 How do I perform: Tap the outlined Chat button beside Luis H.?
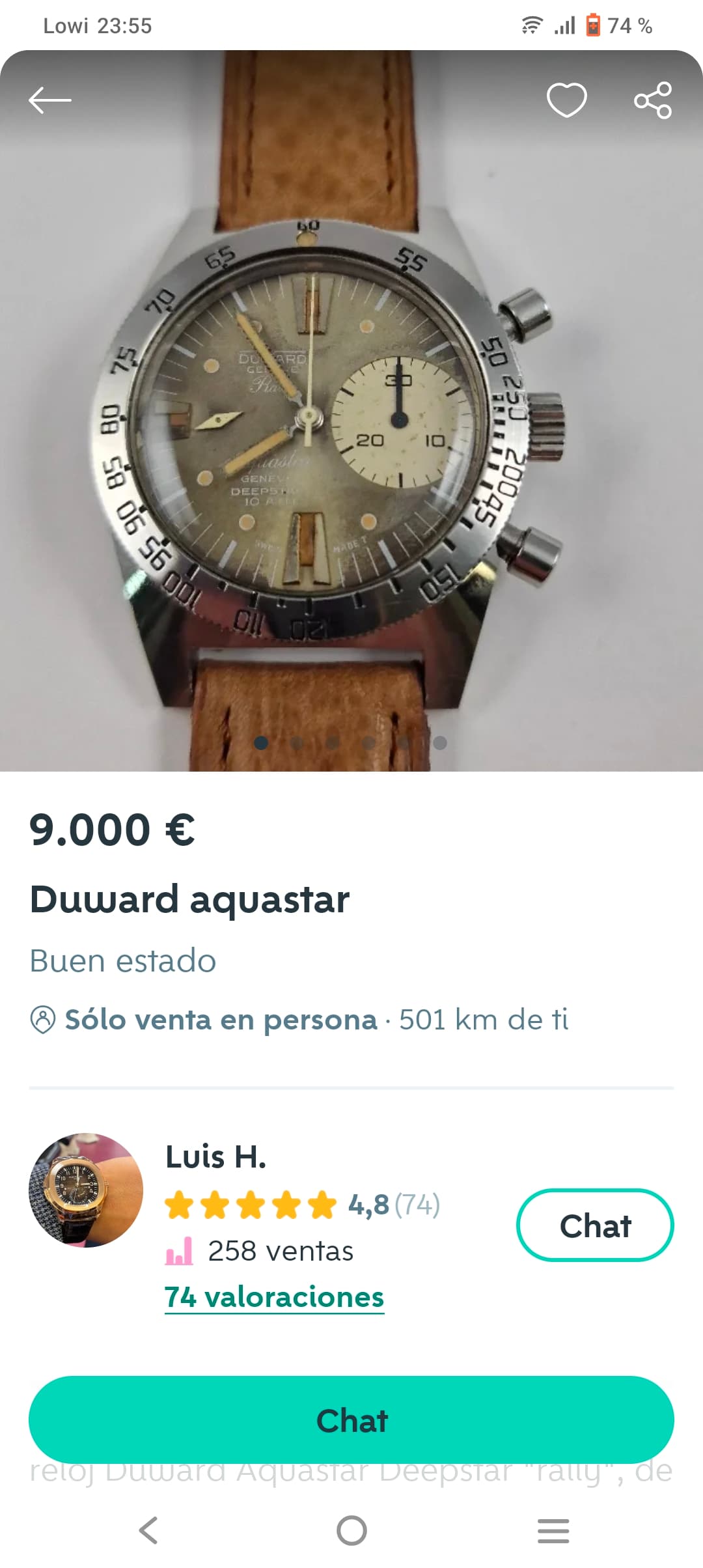tap(595, 1225)
